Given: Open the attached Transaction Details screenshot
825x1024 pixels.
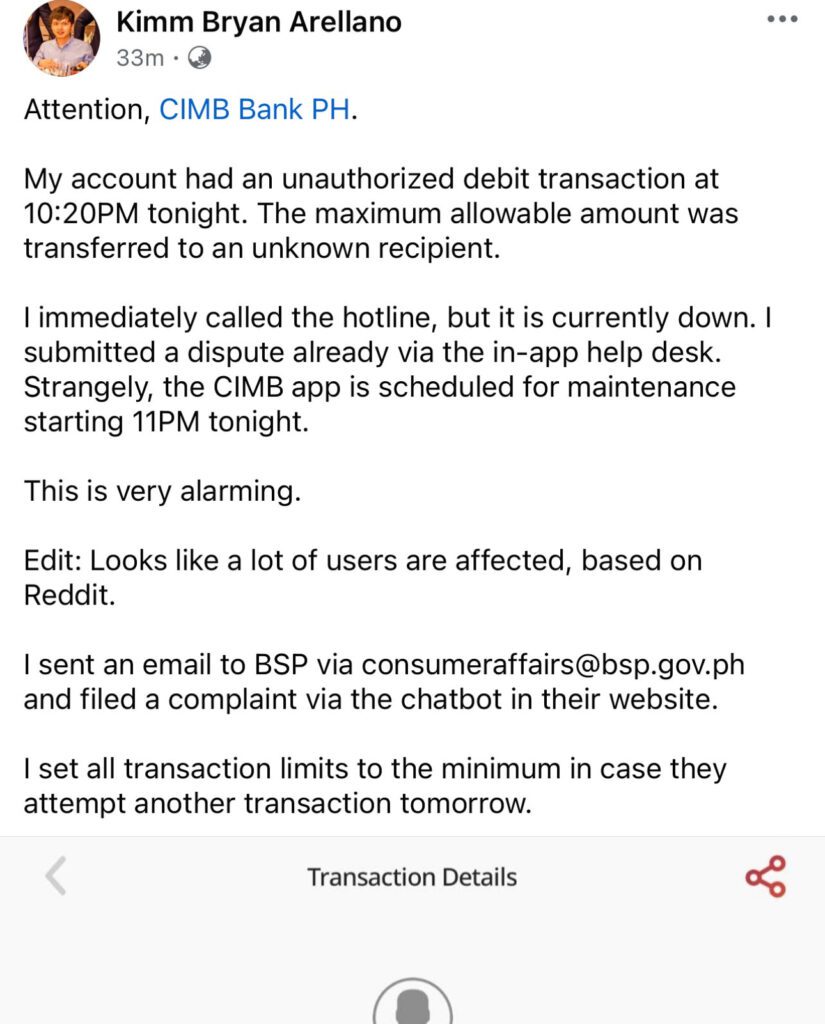Looking at the screenshot, I should pyautogui.click(x=412, y=930).
